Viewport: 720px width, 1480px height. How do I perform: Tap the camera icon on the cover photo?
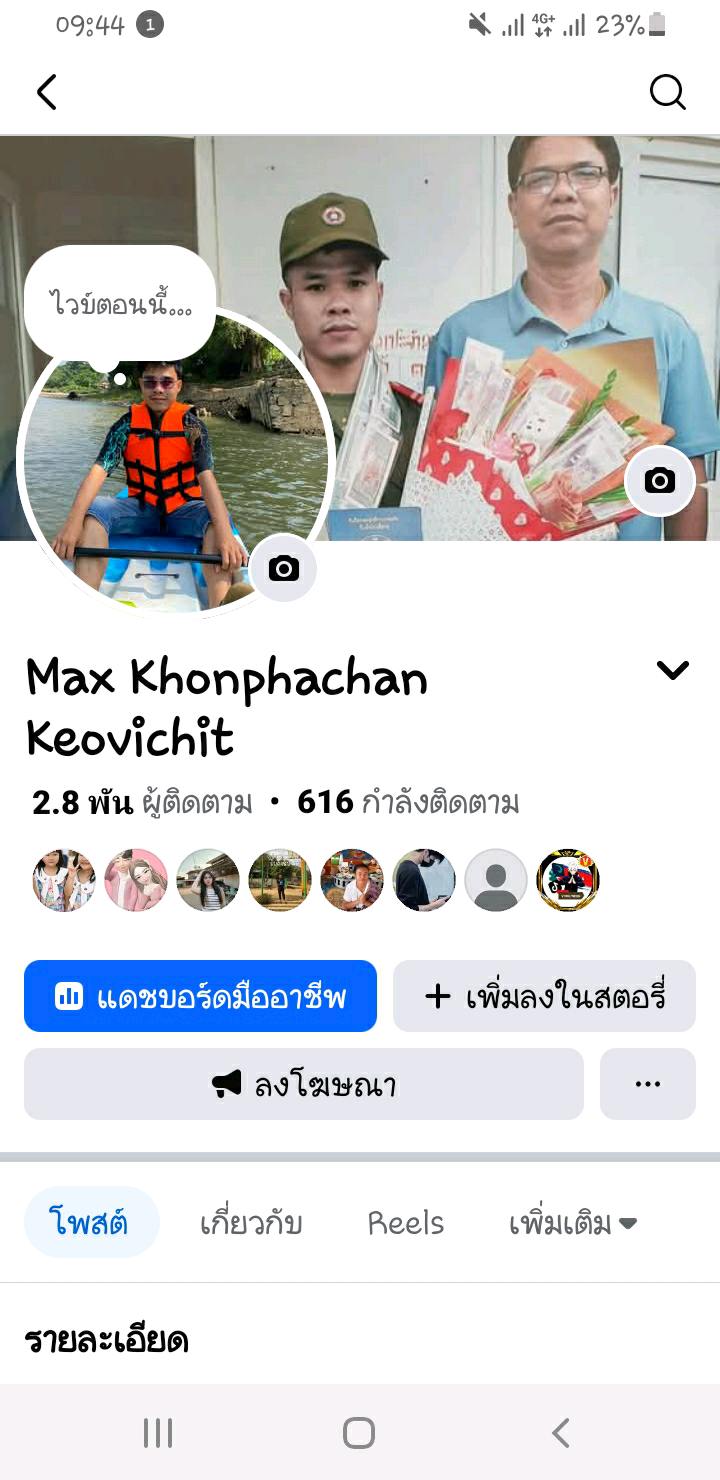click(659, 481)
